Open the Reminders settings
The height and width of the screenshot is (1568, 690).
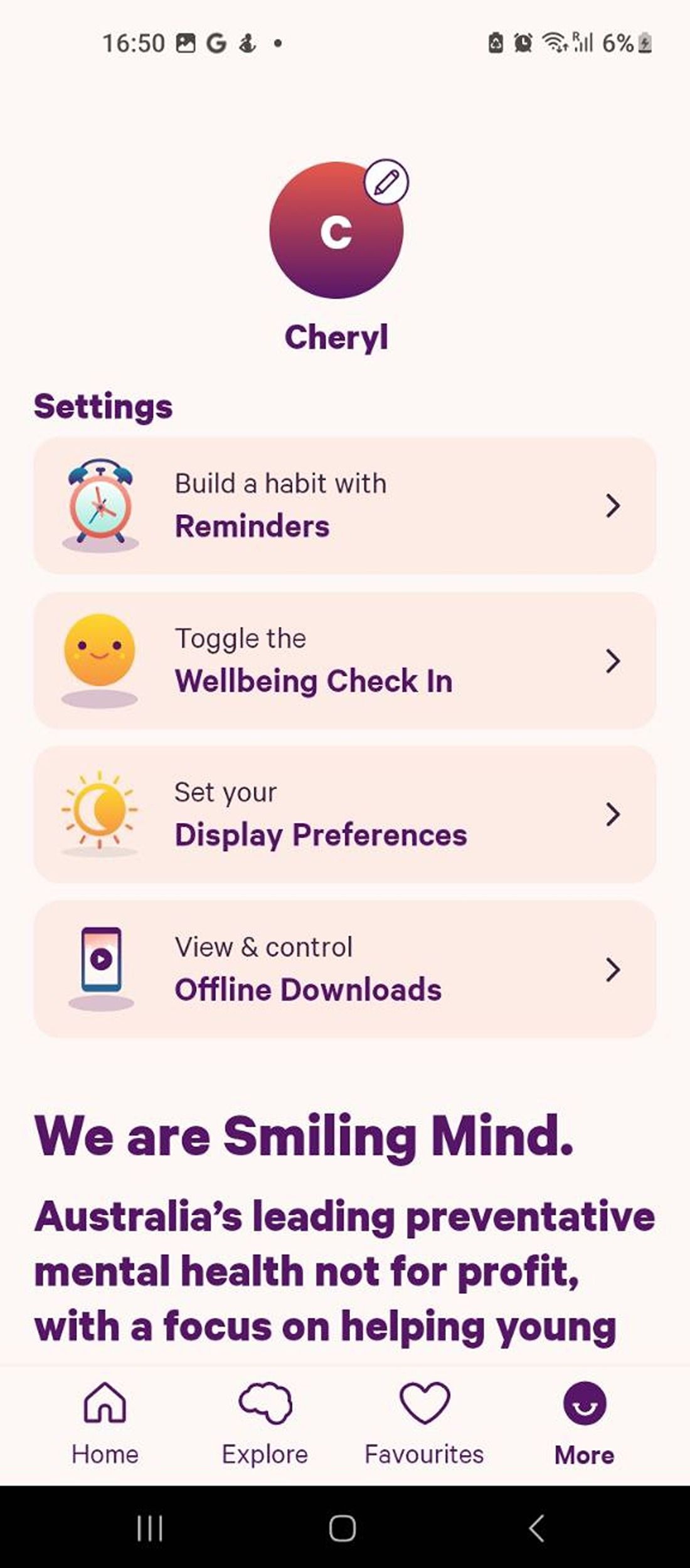(x=344, y=506)
